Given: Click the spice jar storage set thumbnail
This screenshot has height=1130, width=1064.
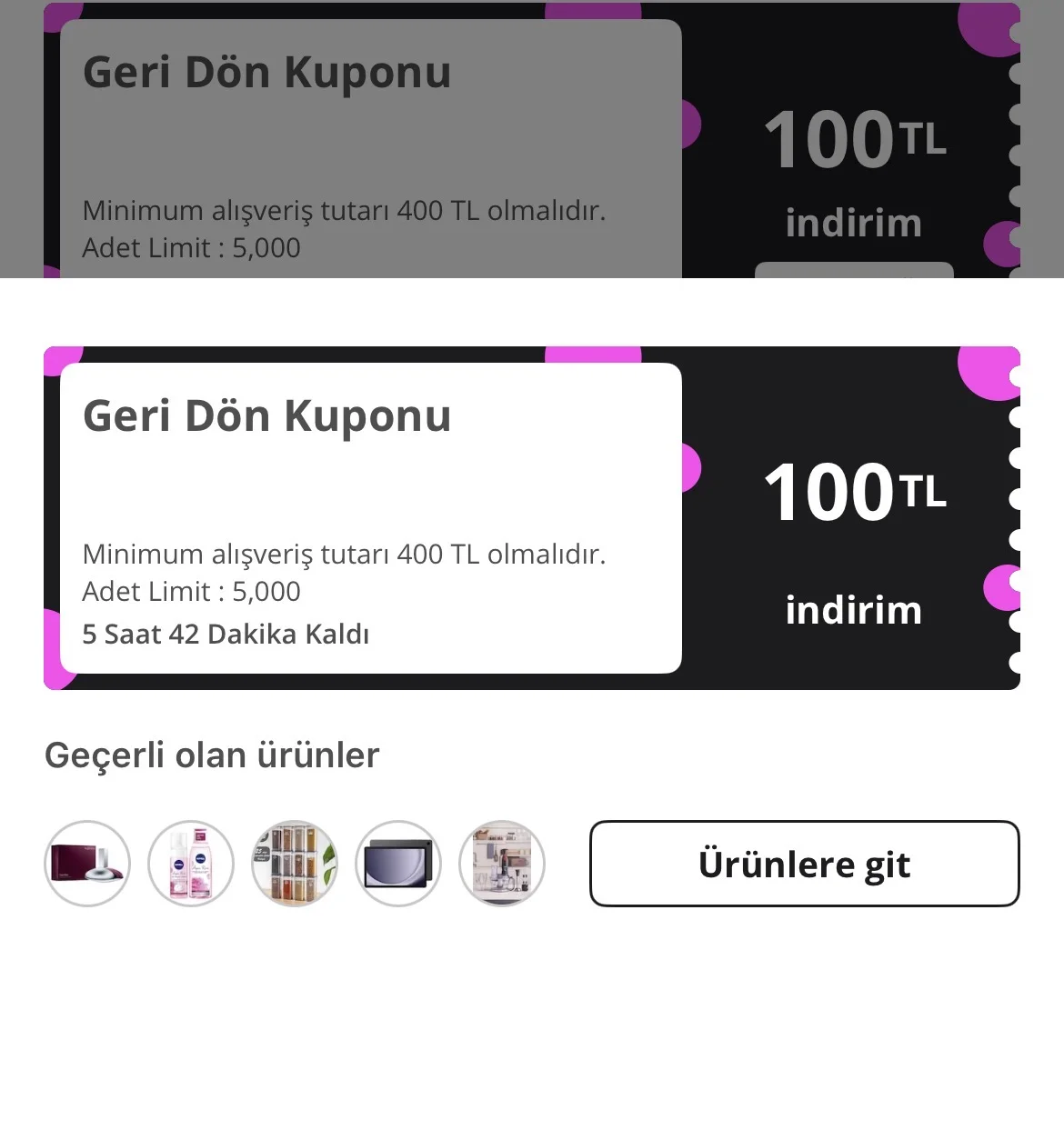Looking at the screenshot, I should 295,864.
